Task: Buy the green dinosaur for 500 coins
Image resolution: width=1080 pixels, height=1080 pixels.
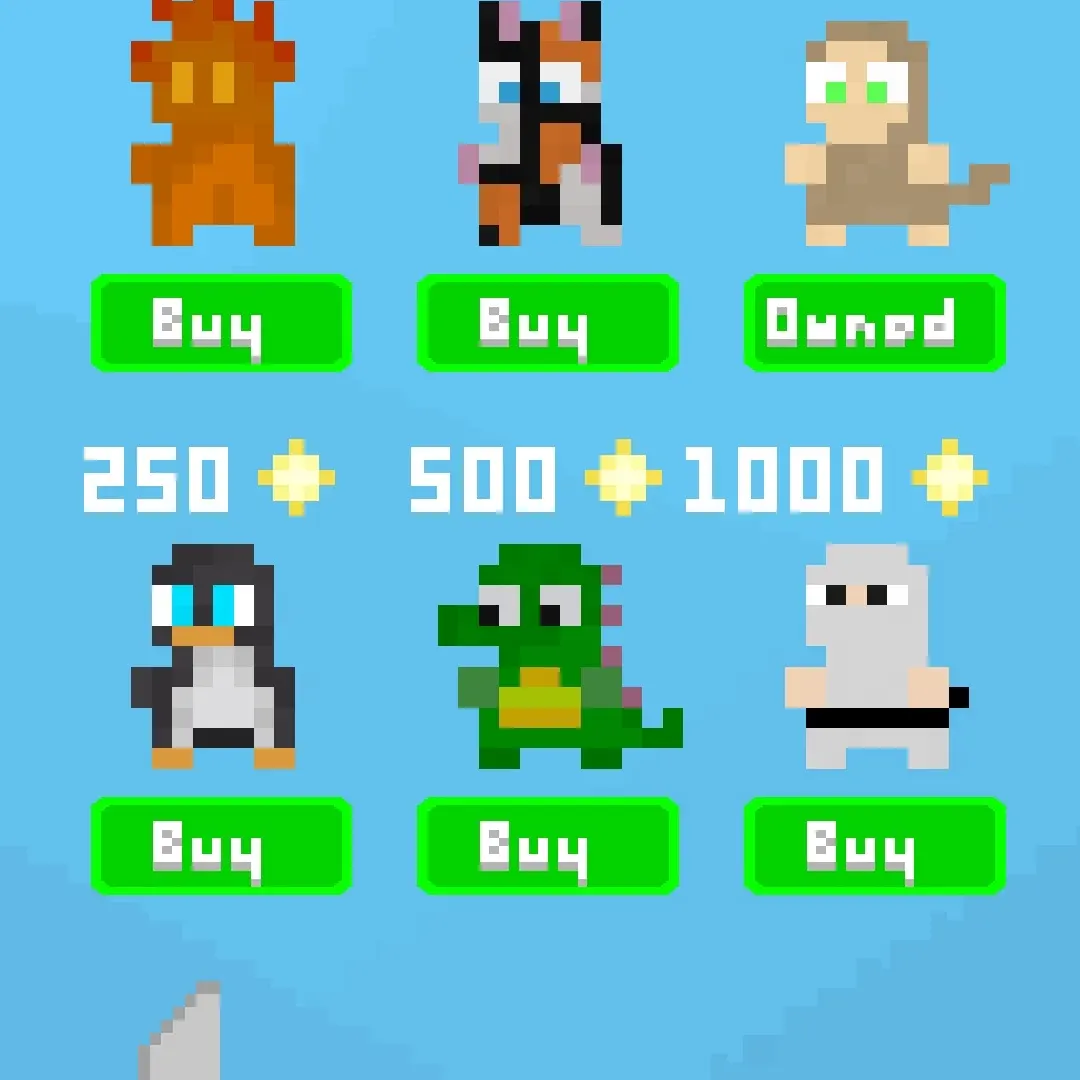Action: point(547,846)
